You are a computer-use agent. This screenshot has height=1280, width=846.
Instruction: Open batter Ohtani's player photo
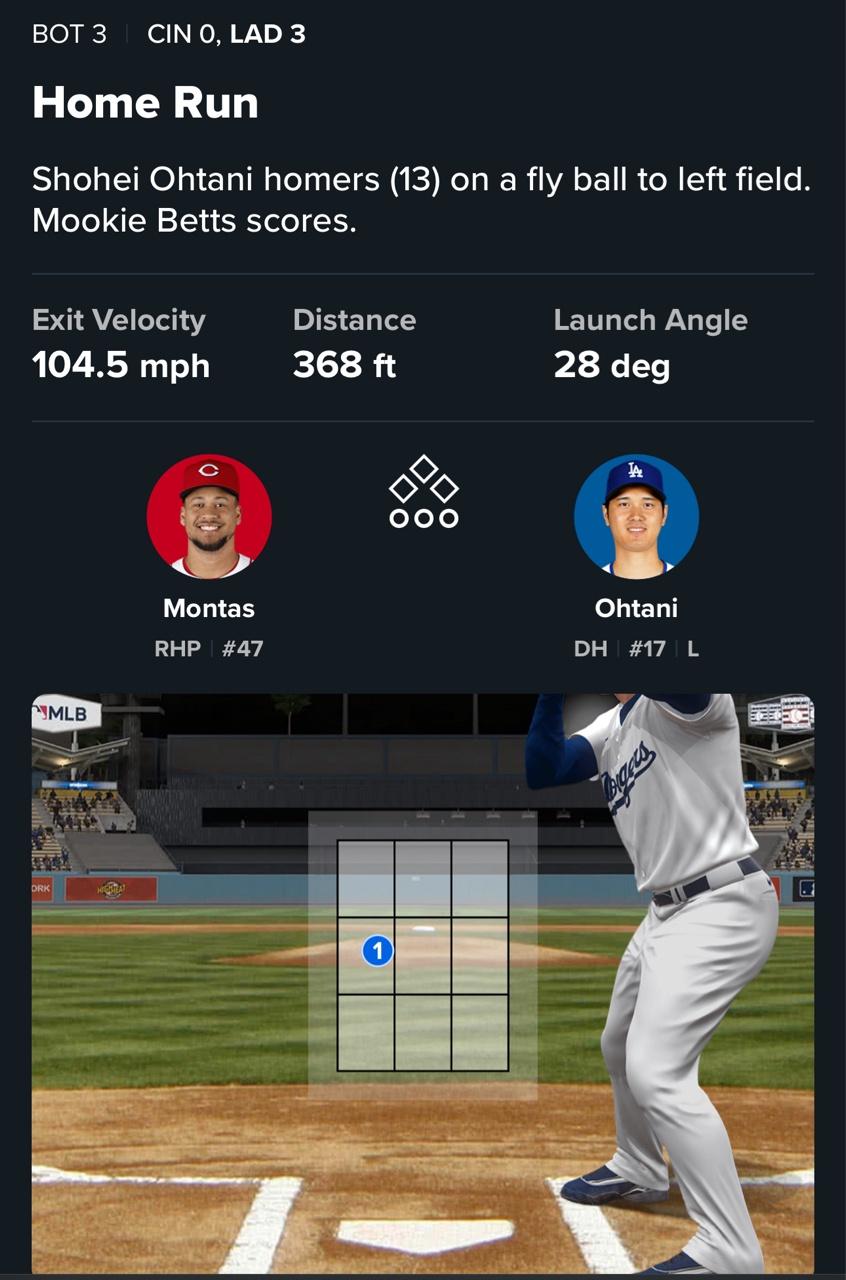coord(636,517)
